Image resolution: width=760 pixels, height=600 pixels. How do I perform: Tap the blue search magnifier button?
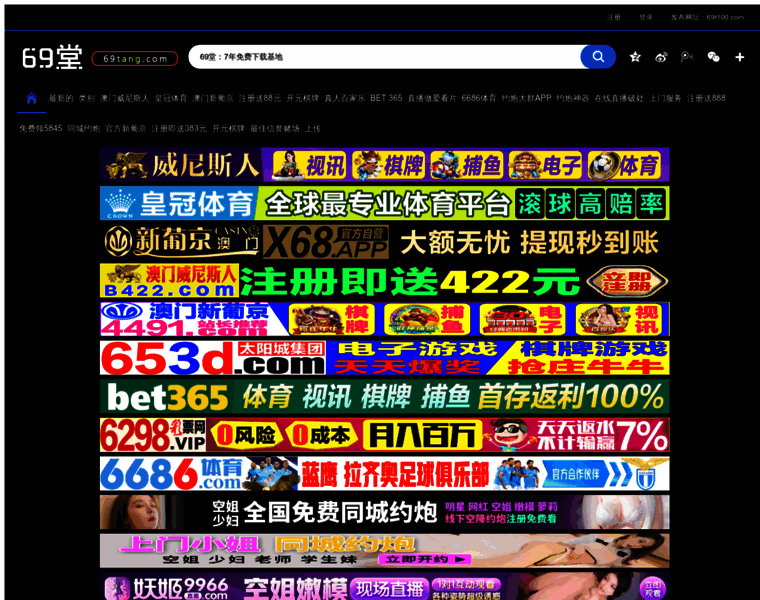598,57
